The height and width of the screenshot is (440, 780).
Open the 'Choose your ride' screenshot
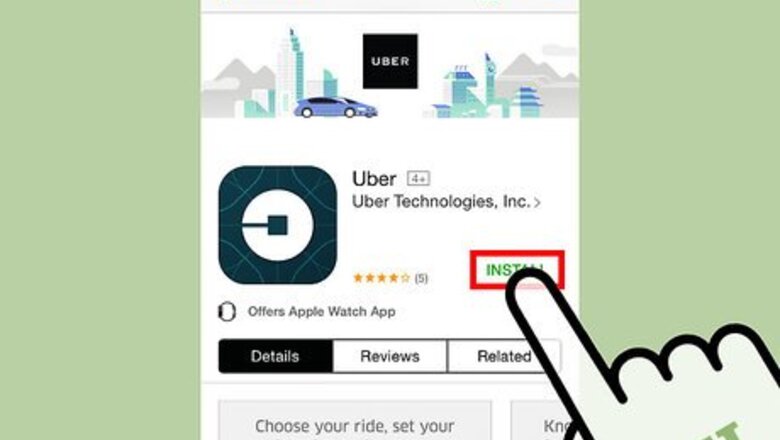(355, 421)
